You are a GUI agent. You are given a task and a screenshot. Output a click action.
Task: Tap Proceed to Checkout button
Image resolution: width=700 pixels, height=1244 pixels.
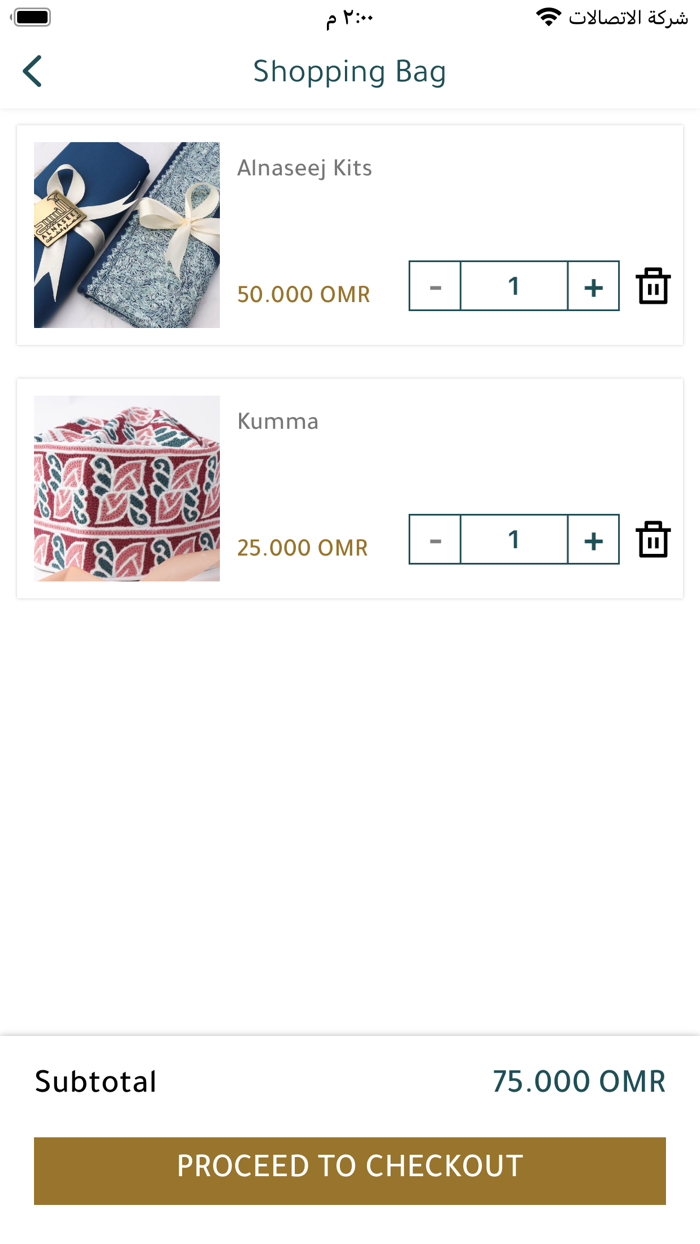(350, 1170)
